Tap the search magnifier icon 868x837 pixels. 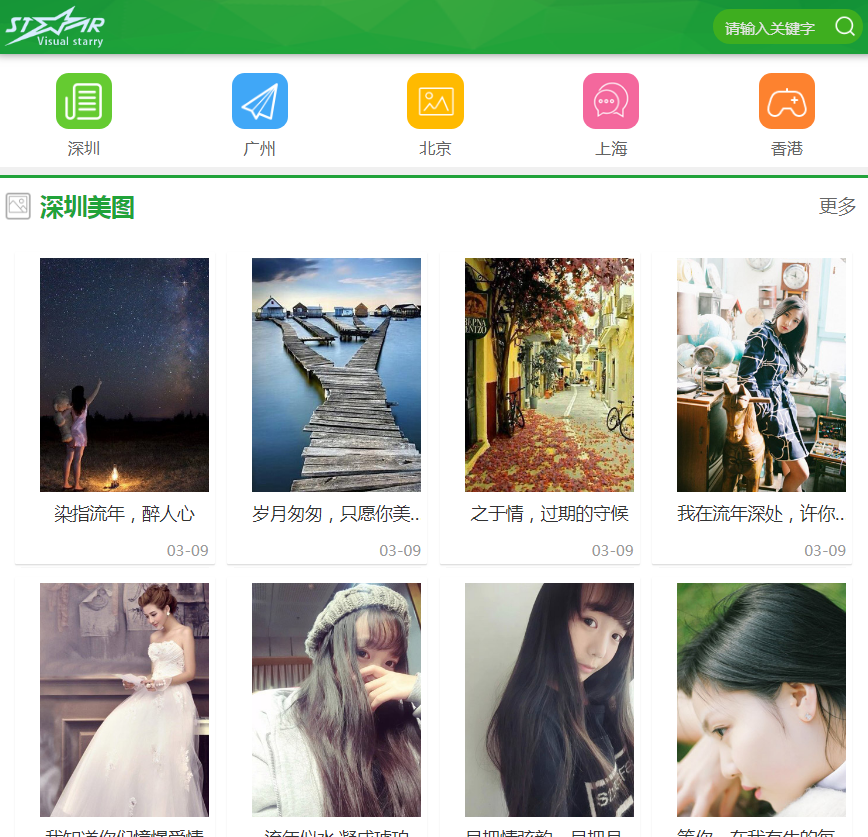(x=844, y=27)
